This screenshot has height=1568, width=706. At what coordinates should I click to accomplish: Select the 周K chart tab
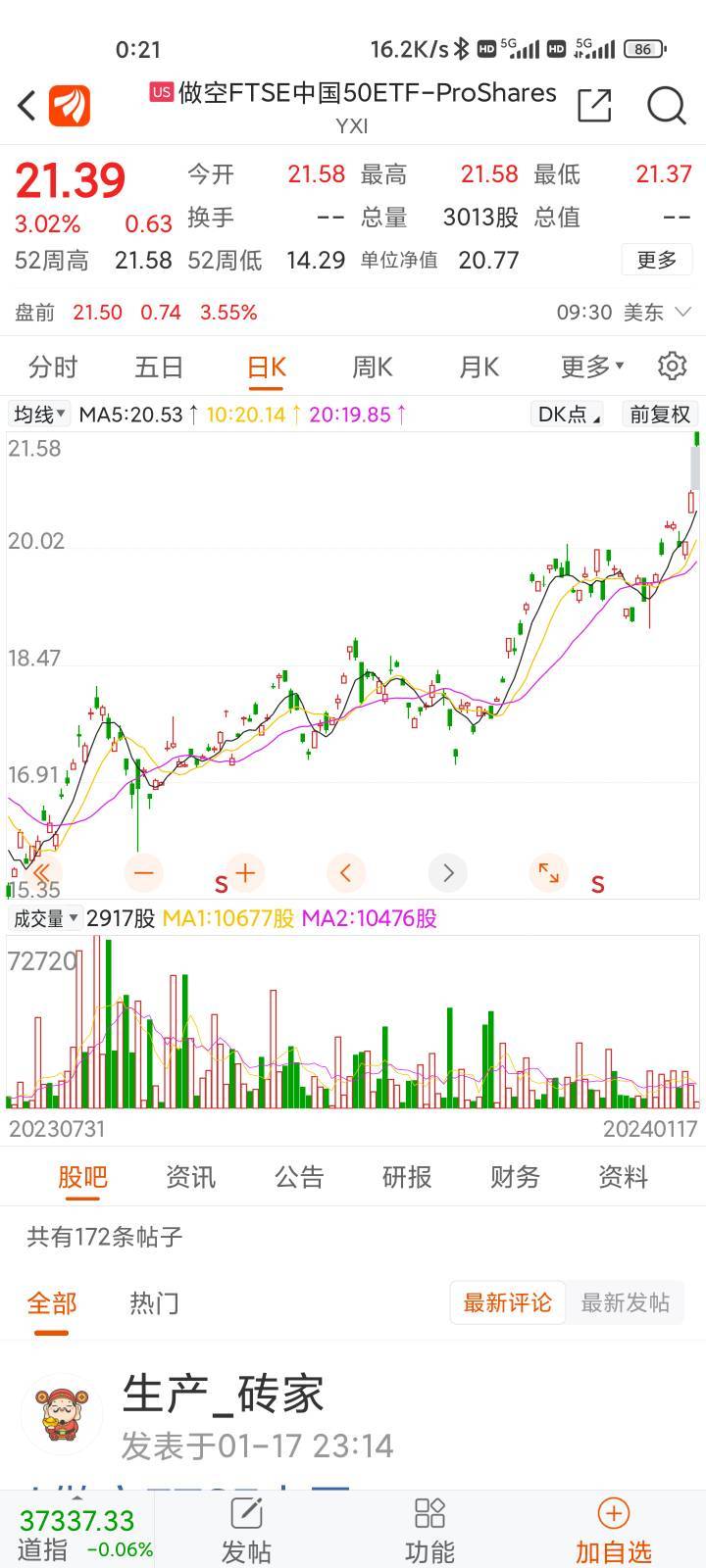tap(373, 367)
